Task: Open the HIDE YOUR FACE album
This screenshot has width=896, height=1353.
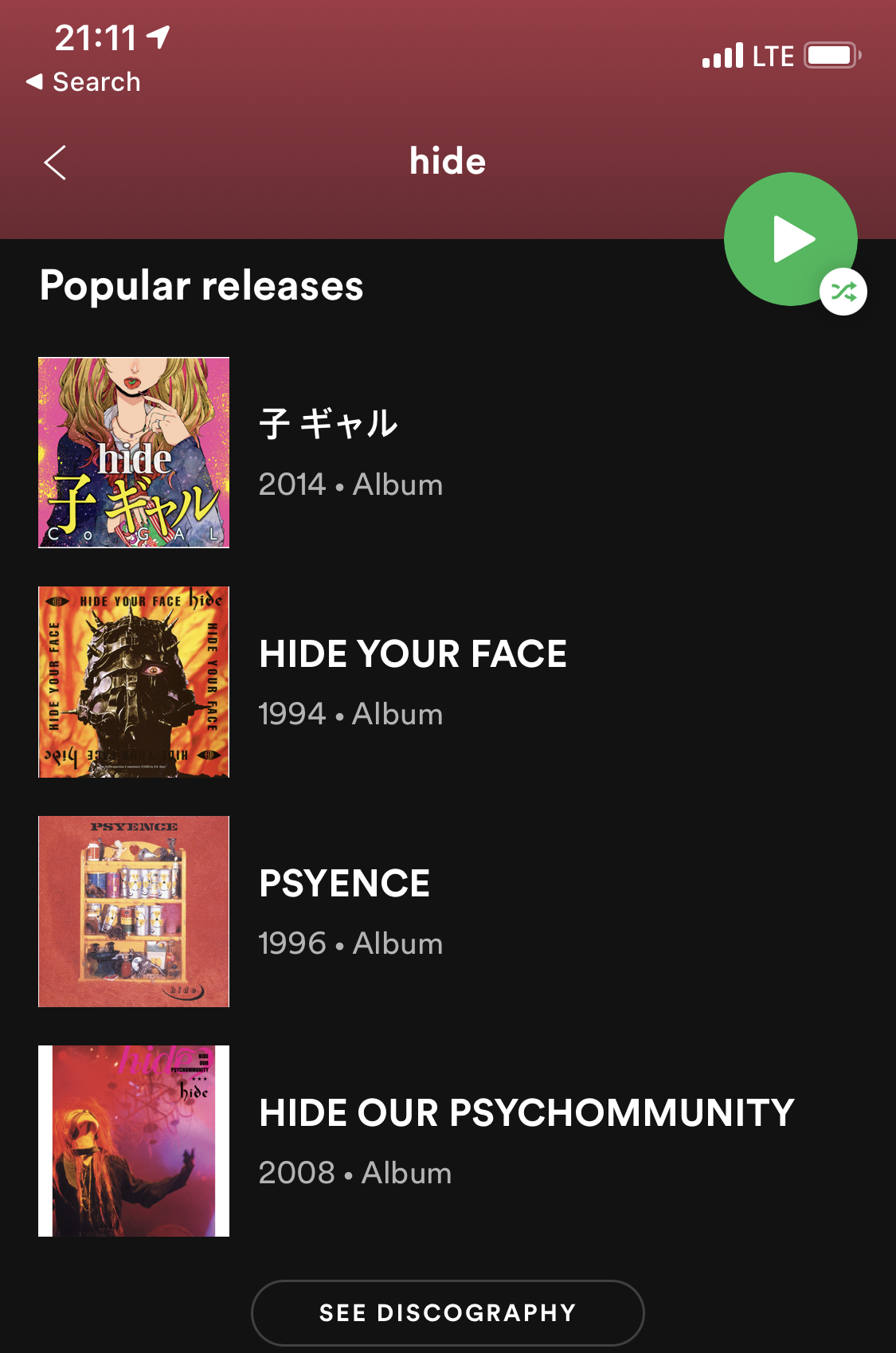Action: (x=412, y=681)
